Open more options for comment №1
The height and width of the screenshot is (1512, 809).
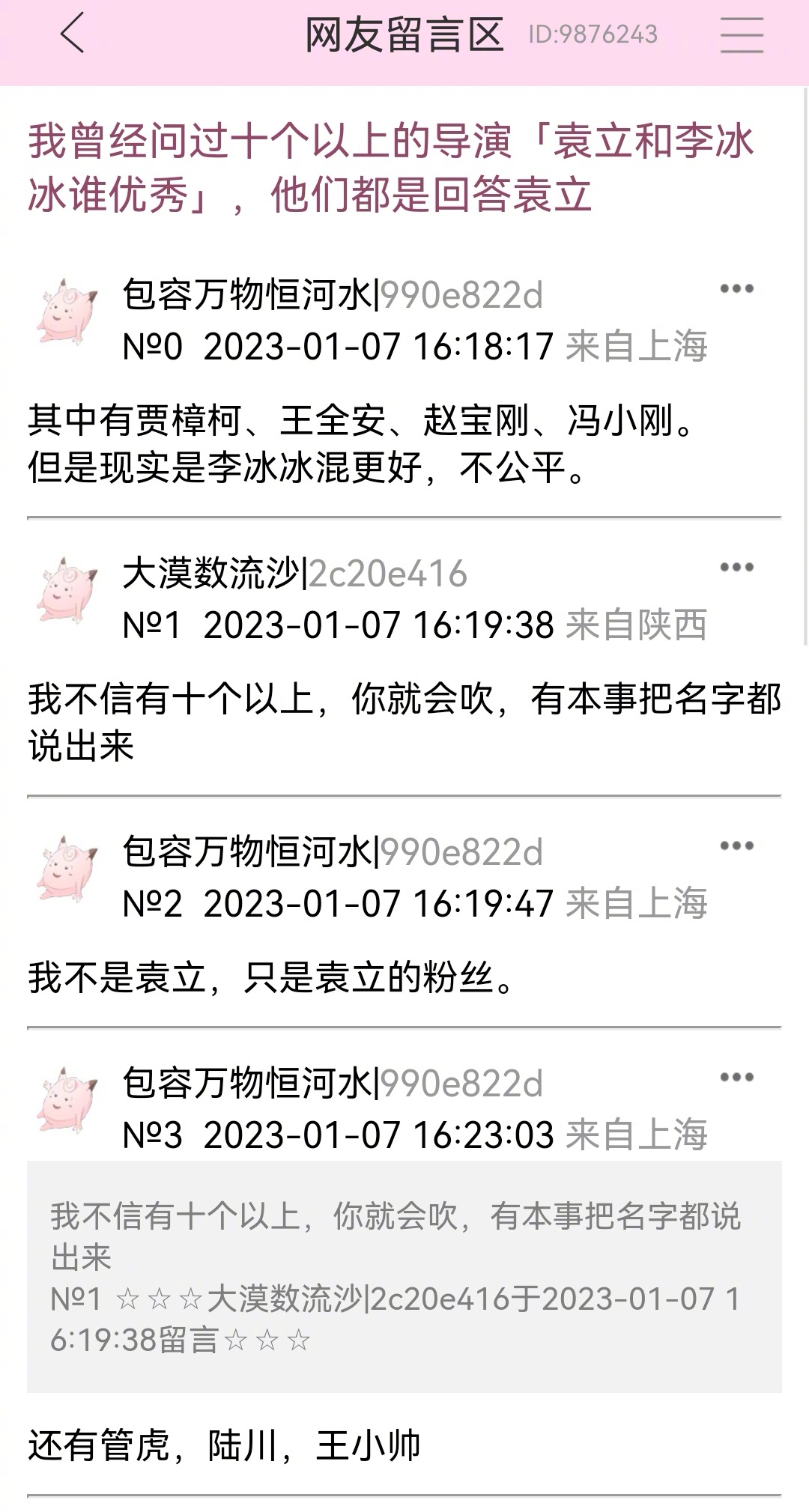click(736, 568)
